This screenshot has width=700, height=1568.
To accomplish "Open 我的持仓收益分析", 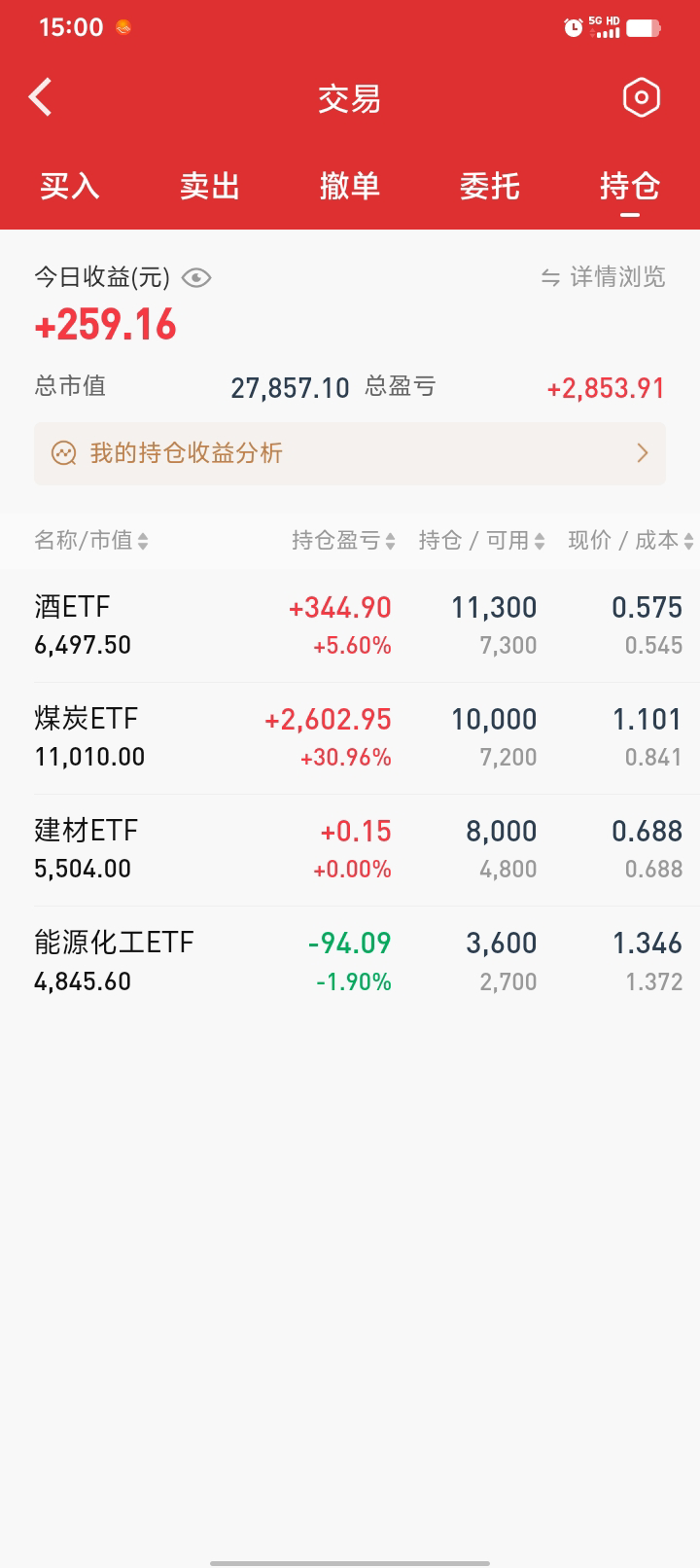I will 350,453.
